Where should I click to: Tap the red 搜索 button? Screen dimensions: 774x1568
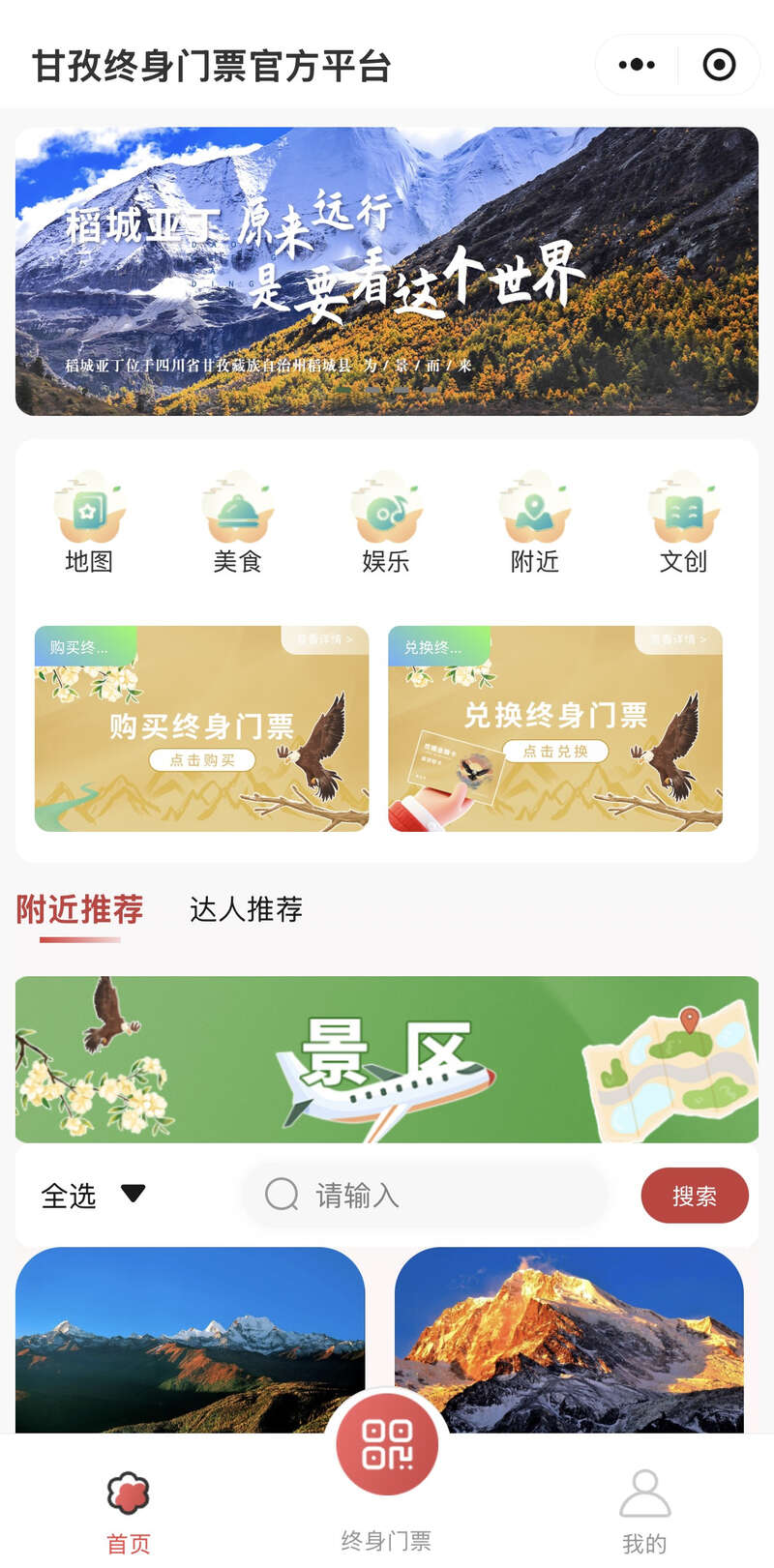click(x=695, y=1196)
